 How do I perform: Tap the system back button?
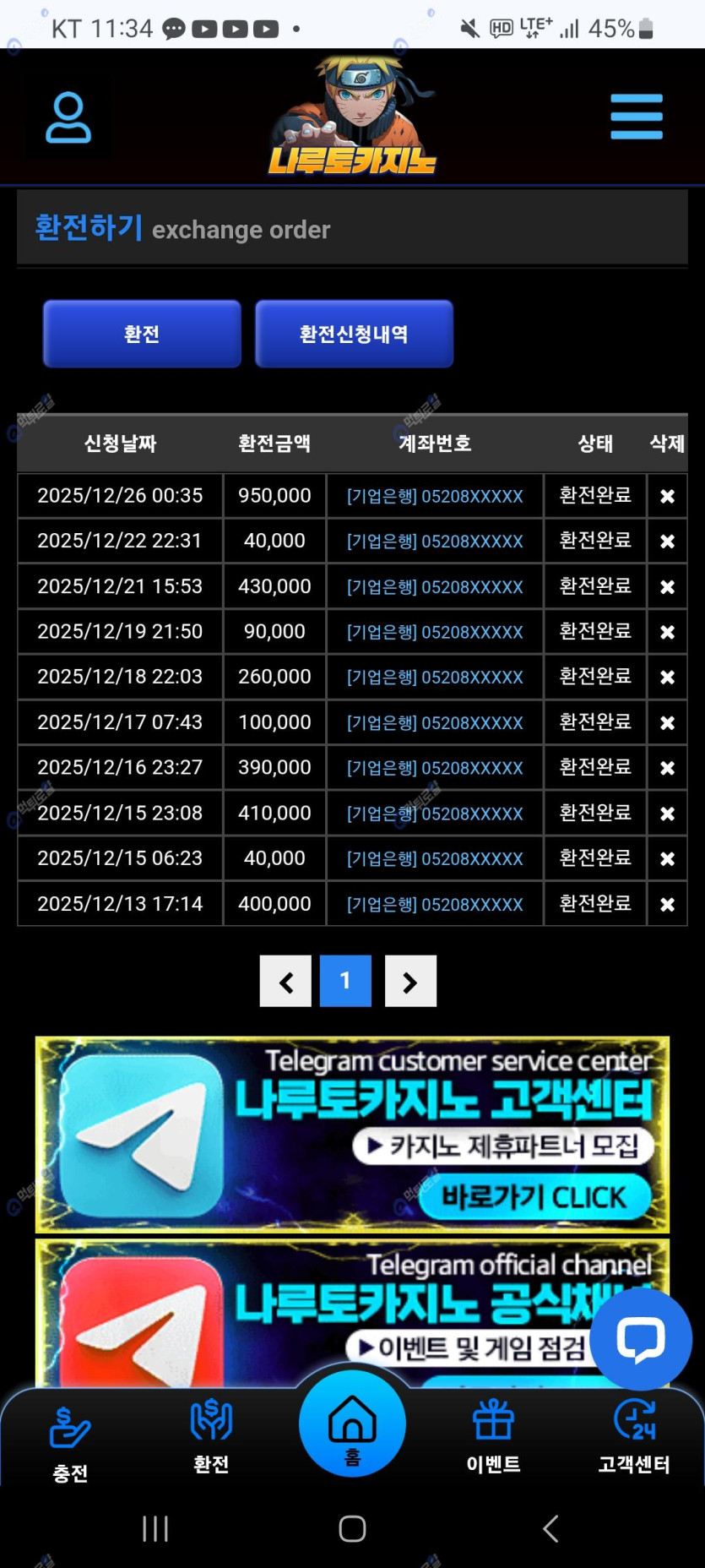pyautogui.click(x=550, y=1528)
